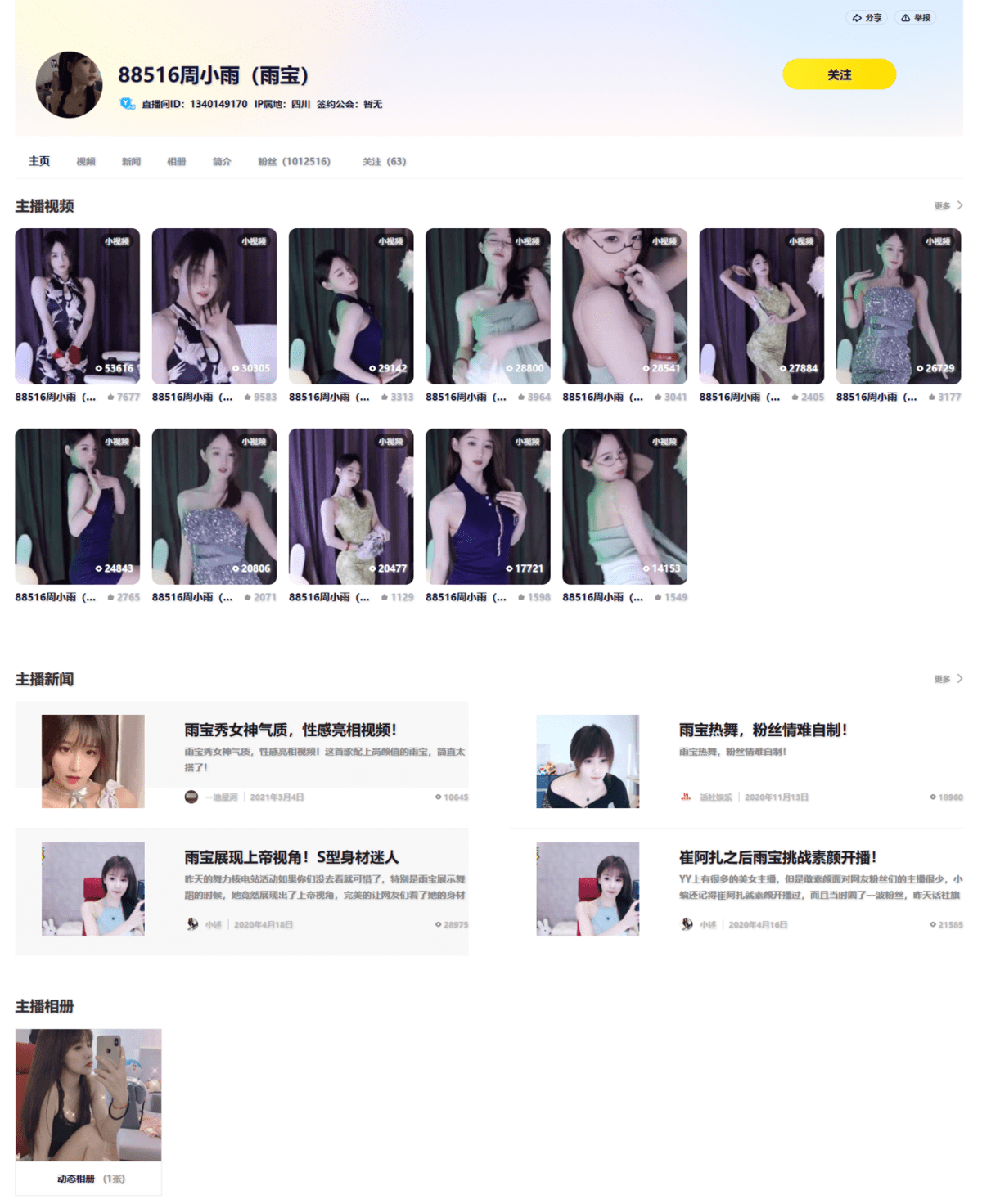Play the video with 28800 views
This screenshot has width=982, height=1204.
(488, 306)
